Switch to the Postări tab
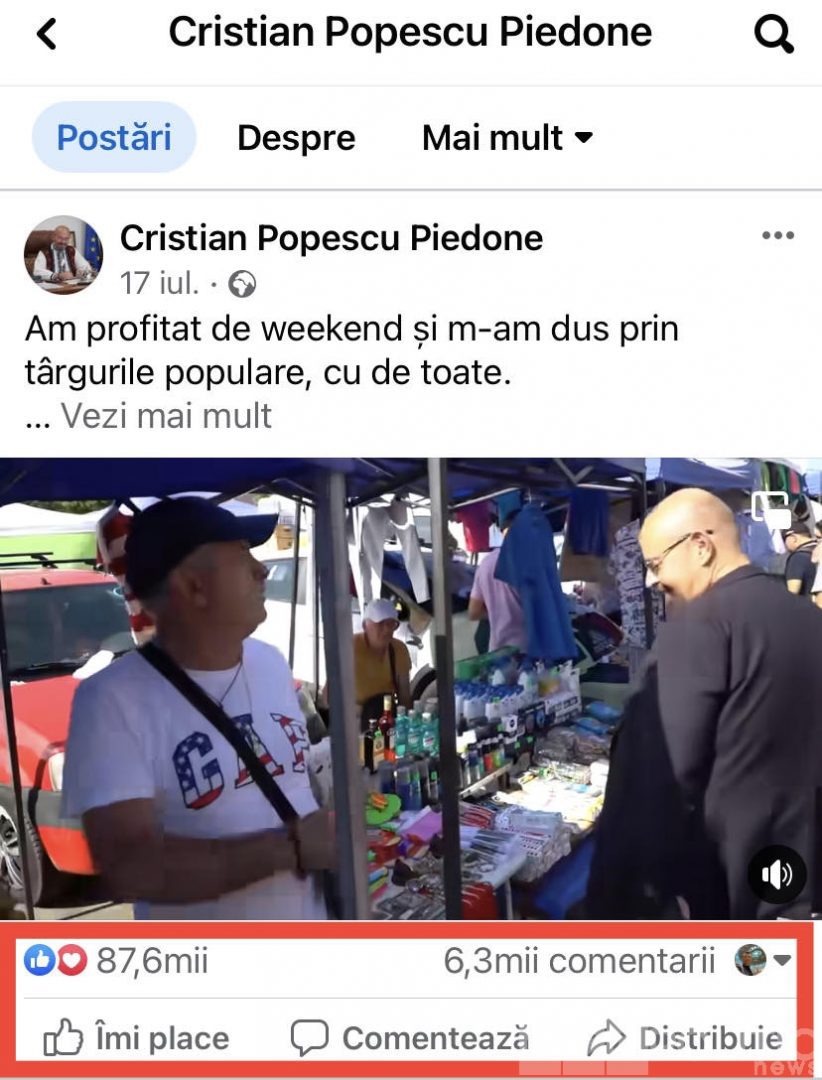The height and width of the screenshot is (1080, 822). [x=114, y=137]
